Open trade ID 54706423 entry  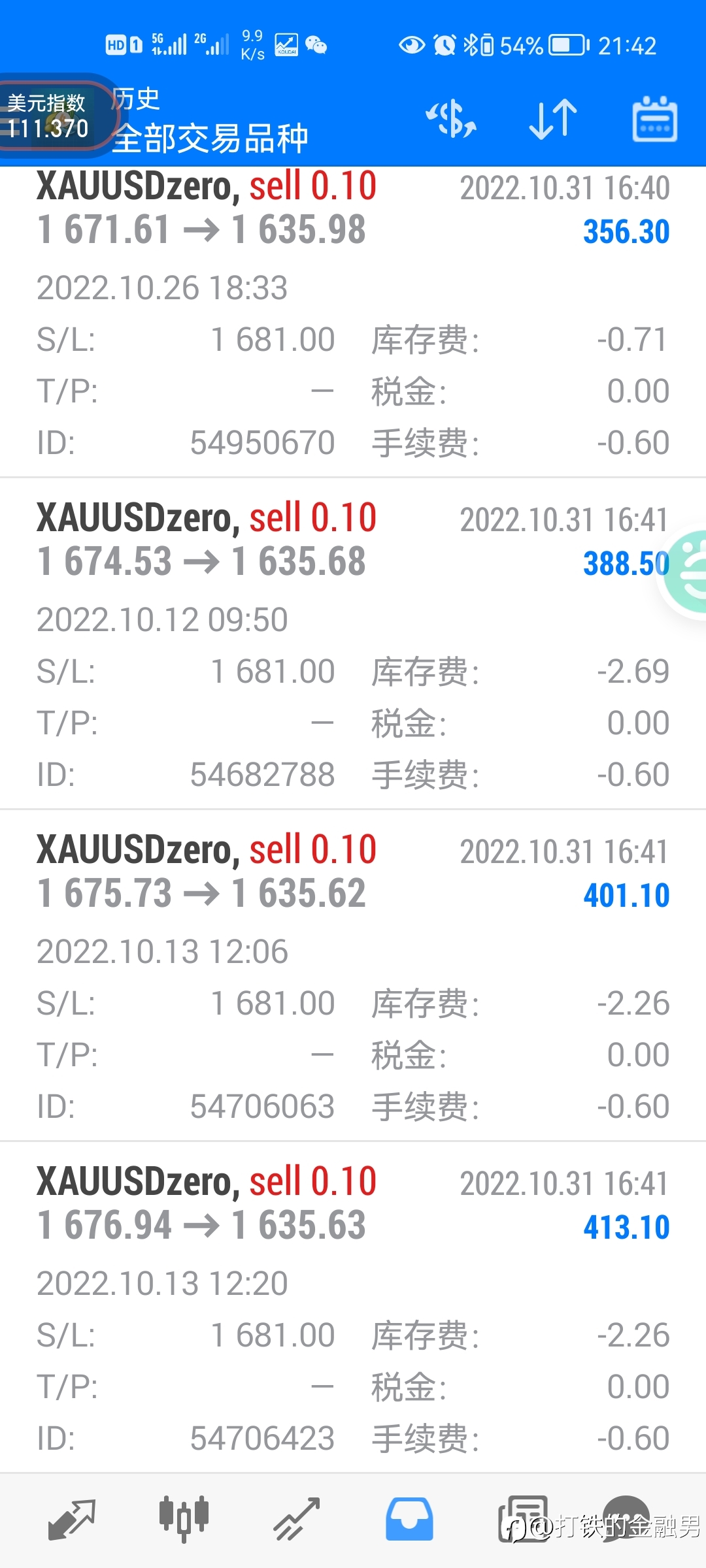pyautogui.click(x=353, y=1308)
